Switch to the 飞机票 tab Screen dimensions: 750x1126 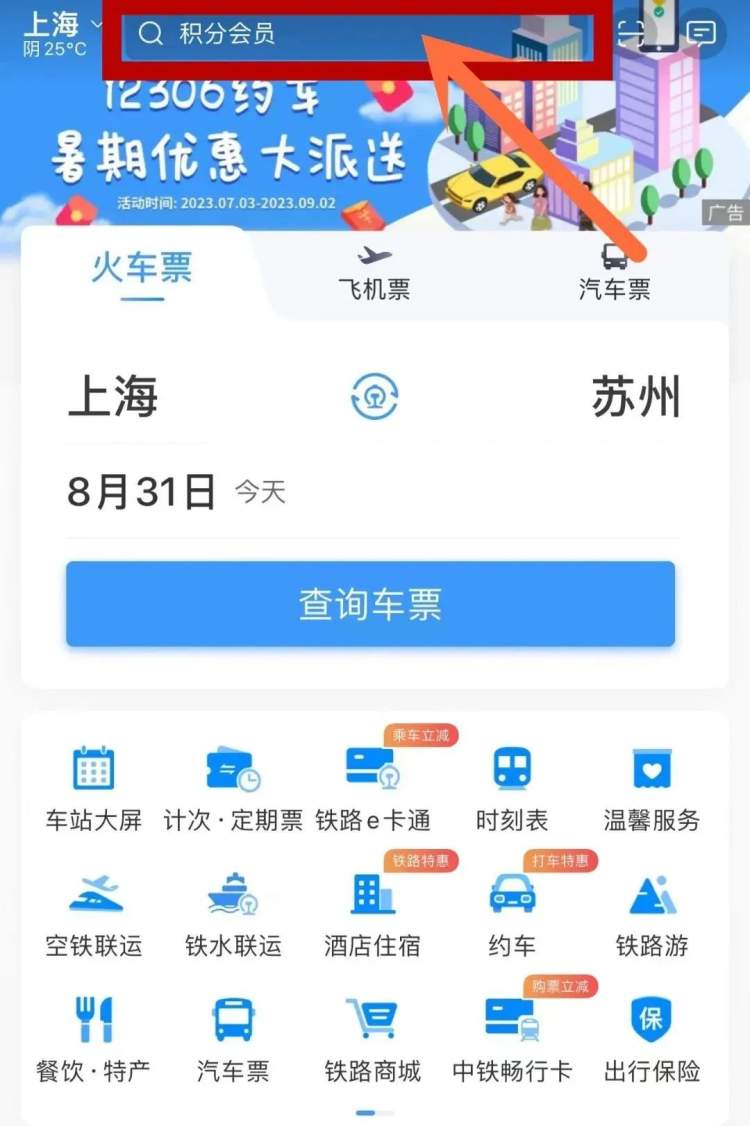[x=374, y=273]
